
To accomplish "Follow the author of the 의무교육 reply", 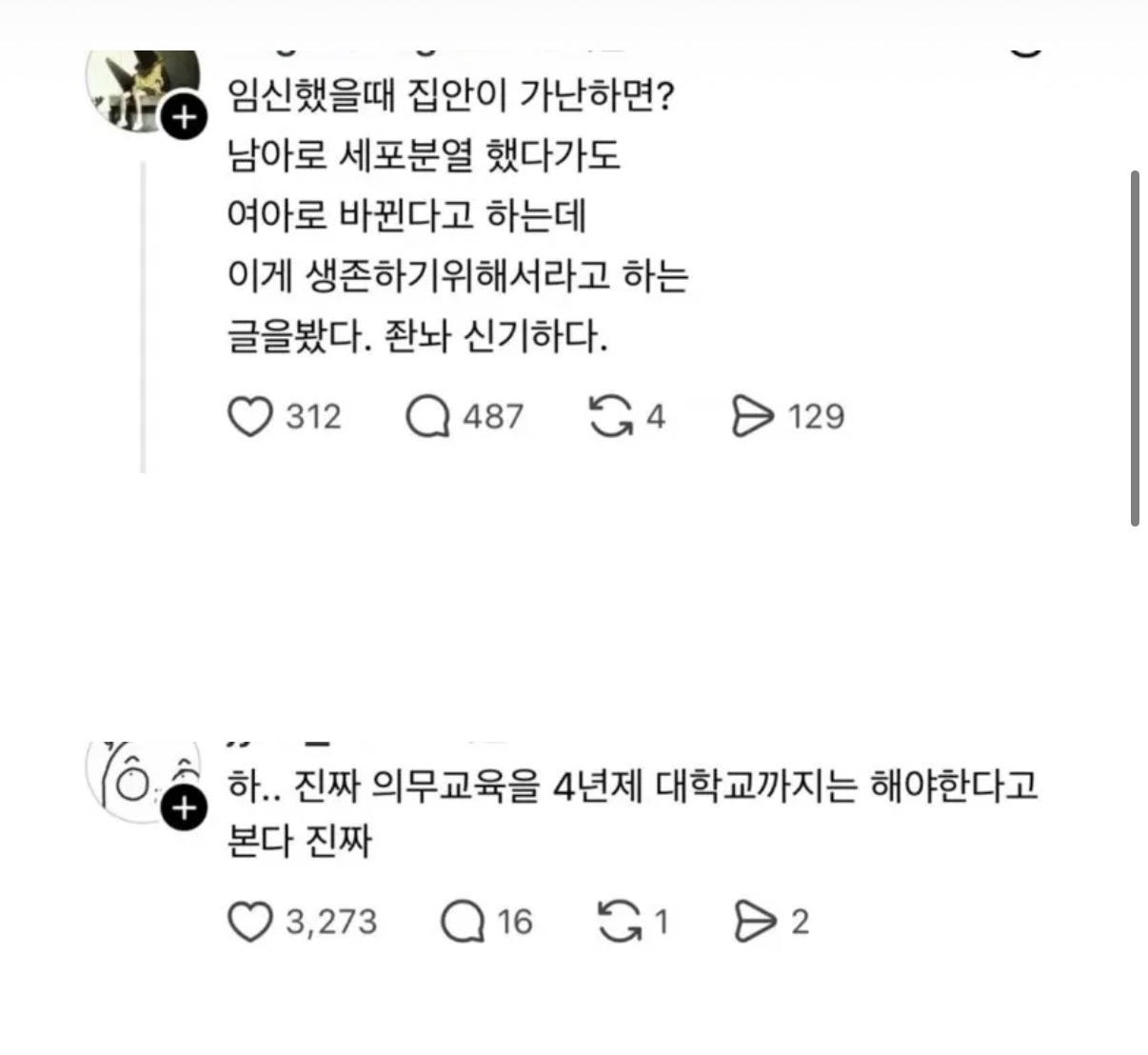I will pyautogui.click(x=185, y=808).
